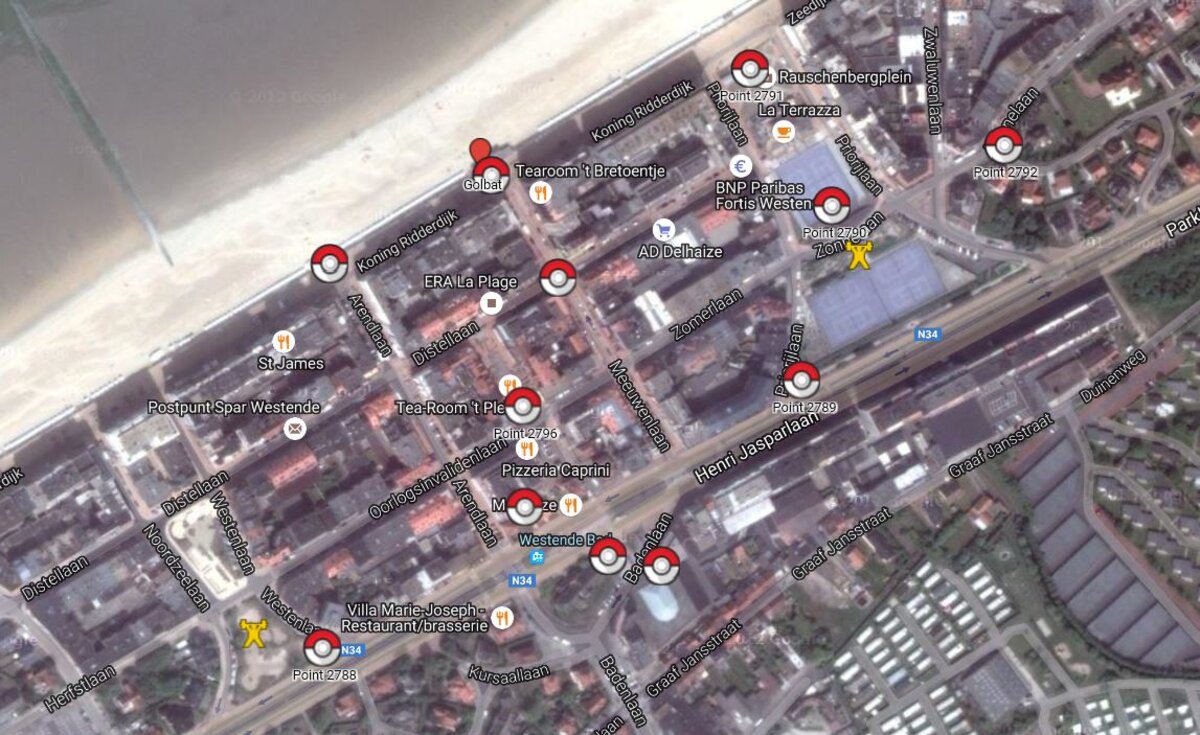Image resolution: width=1200 pixels, height=735 pixels.
Task: Select the St James restaurant pin
Action: pos(283,341)
